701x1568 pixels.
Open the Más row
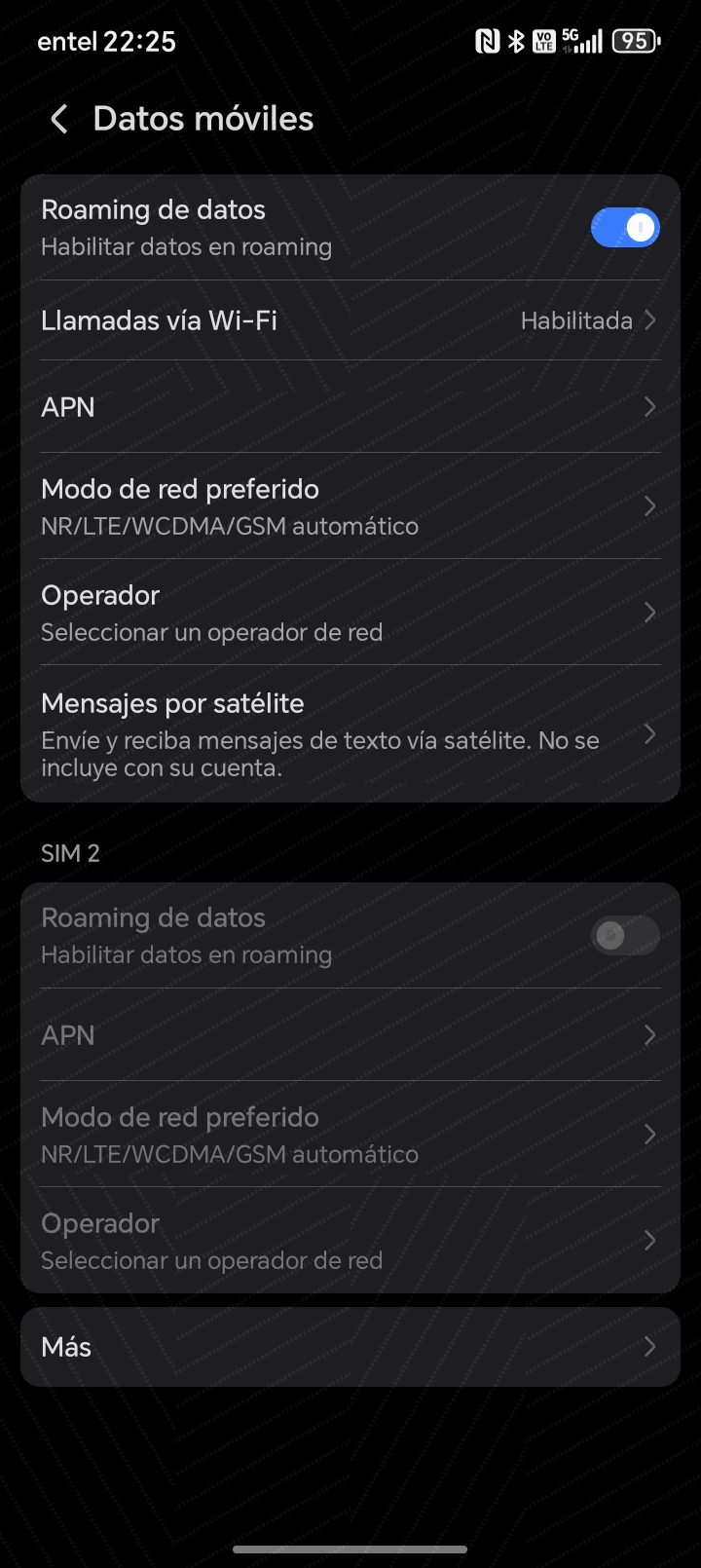(x=350, y=1347)
